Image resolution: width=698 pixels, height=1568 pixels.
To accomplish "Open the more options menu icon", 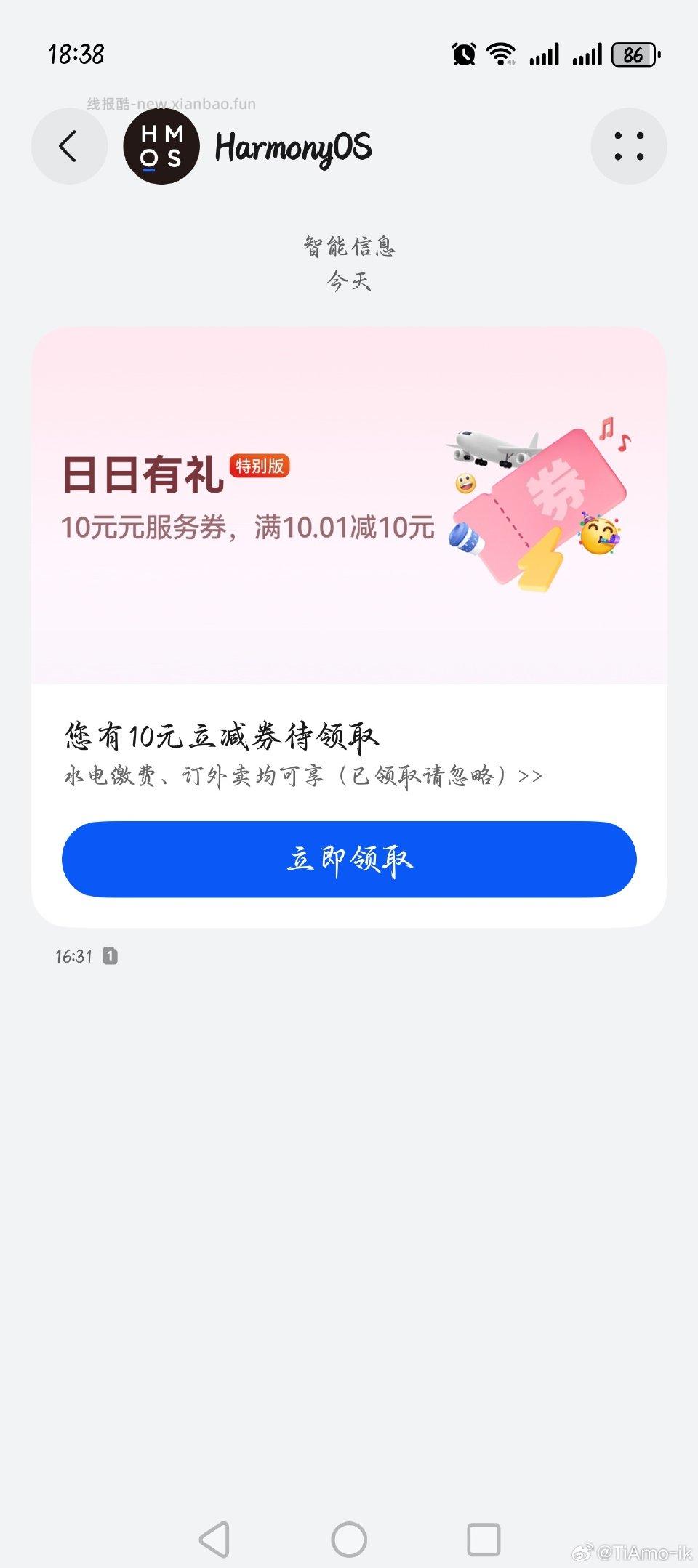I will [630, 146].
